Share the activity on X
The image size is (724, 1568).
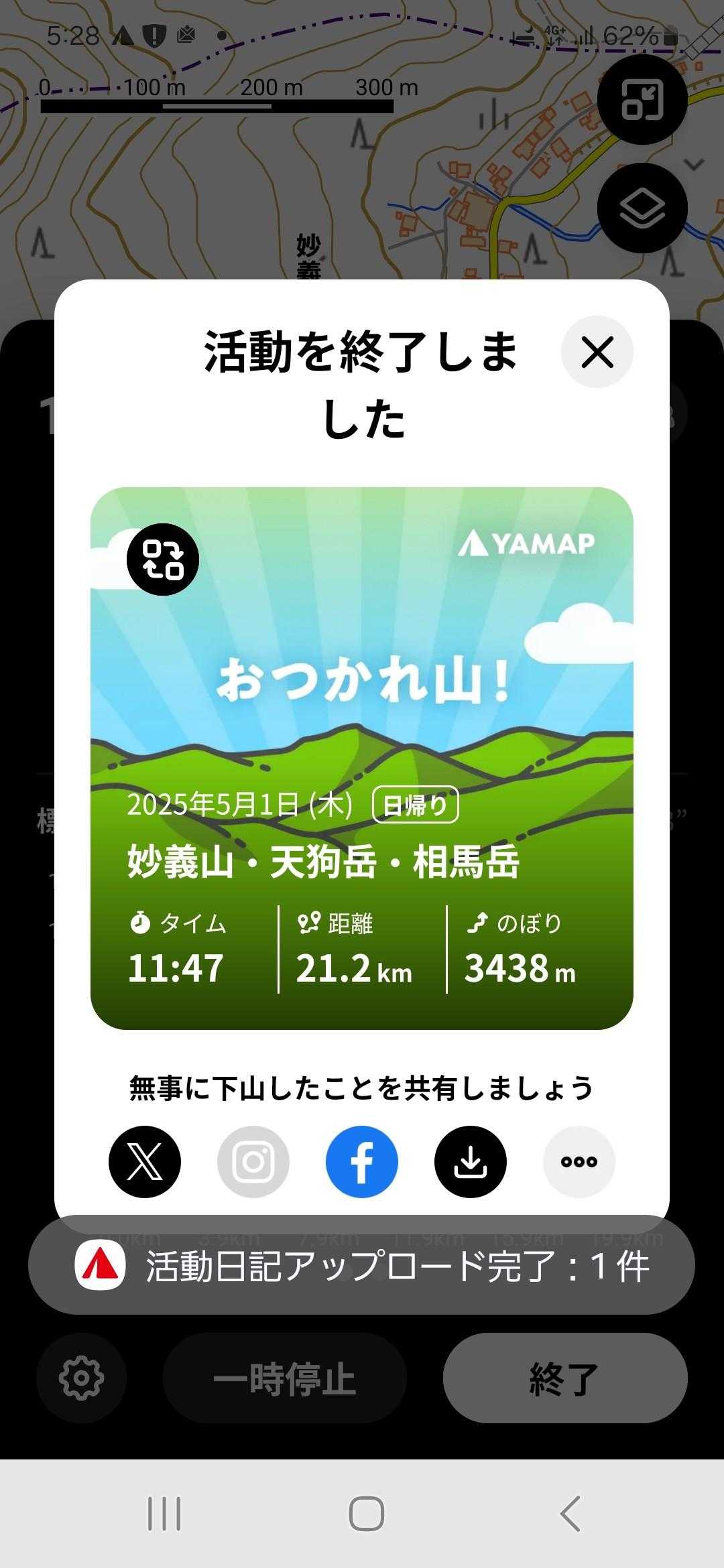(145, 1162)
